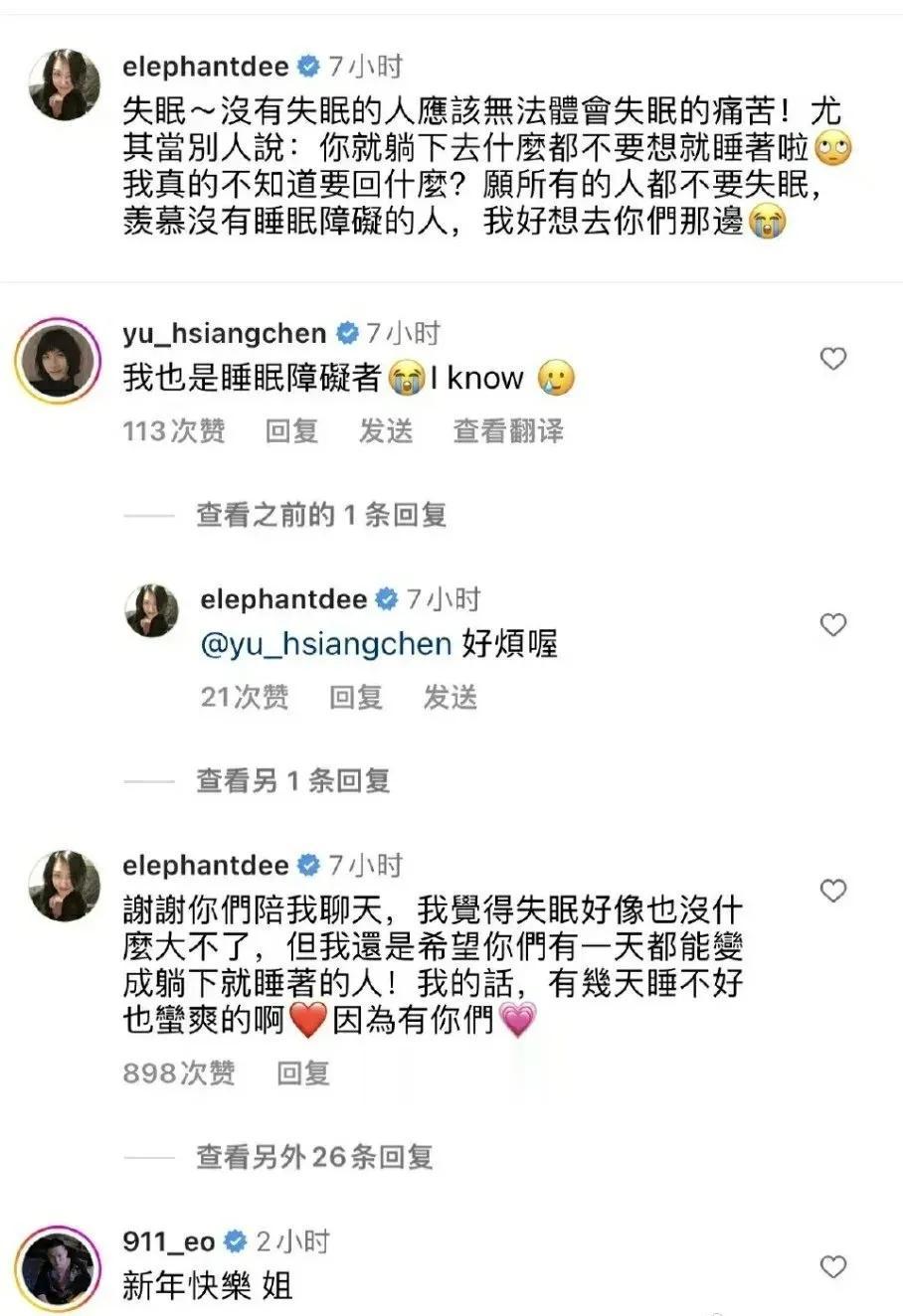The image size is (903, 1316).
Task: View the 113 likes on yu_hsiangchen's comment
Action: click(174, 431)
